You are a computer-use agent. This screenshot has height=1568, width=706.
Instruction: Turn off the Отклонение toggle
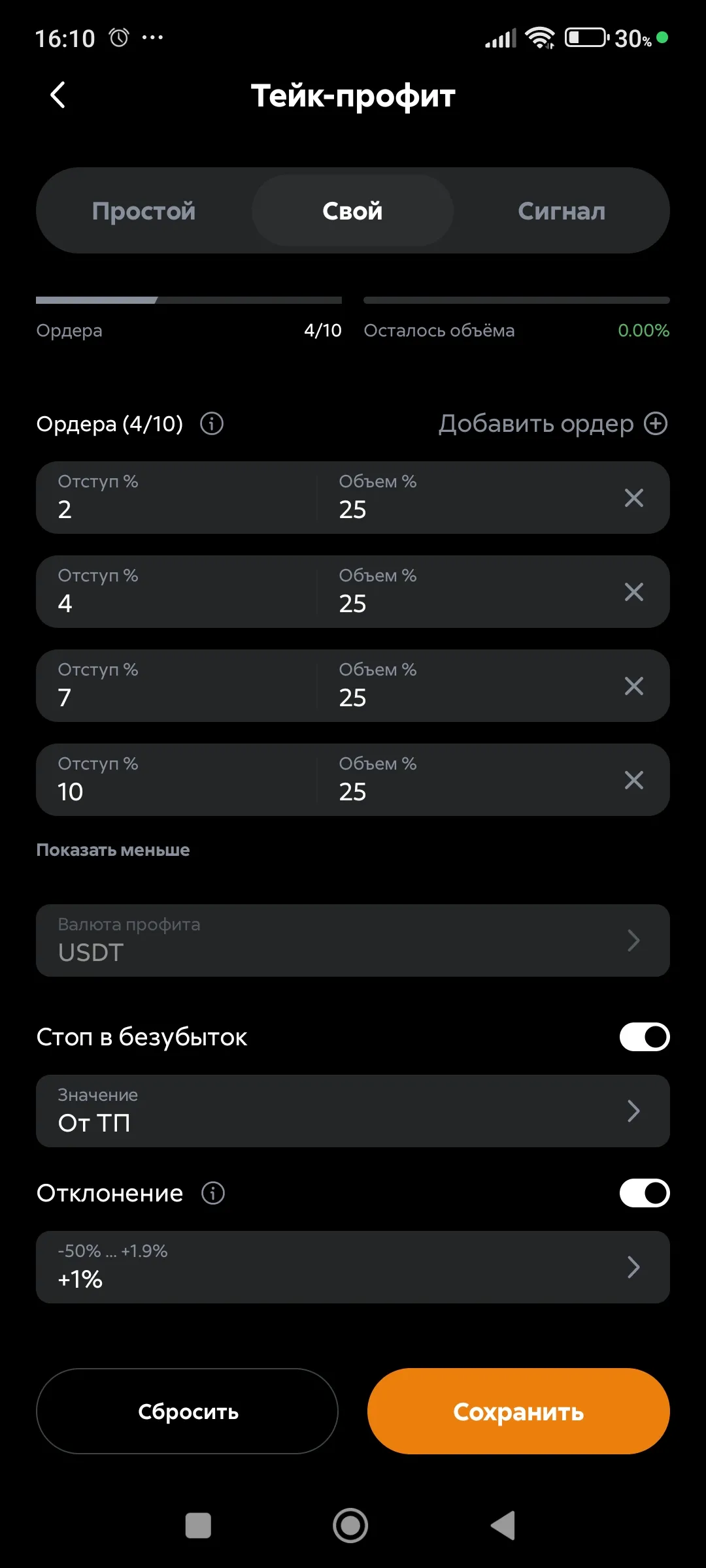[644, 1194]
